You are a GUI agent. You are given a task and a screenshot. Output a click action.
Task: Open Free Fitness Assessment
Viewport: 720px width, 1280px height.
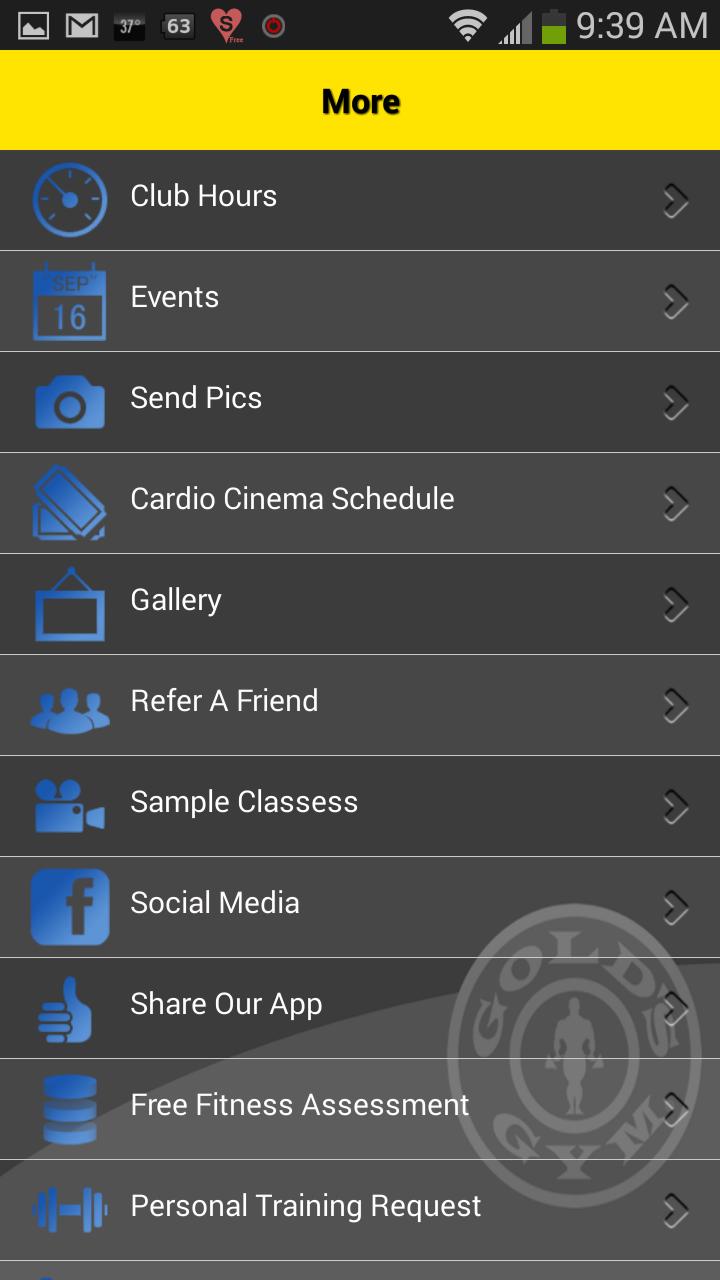click(x=360, y=1109)
